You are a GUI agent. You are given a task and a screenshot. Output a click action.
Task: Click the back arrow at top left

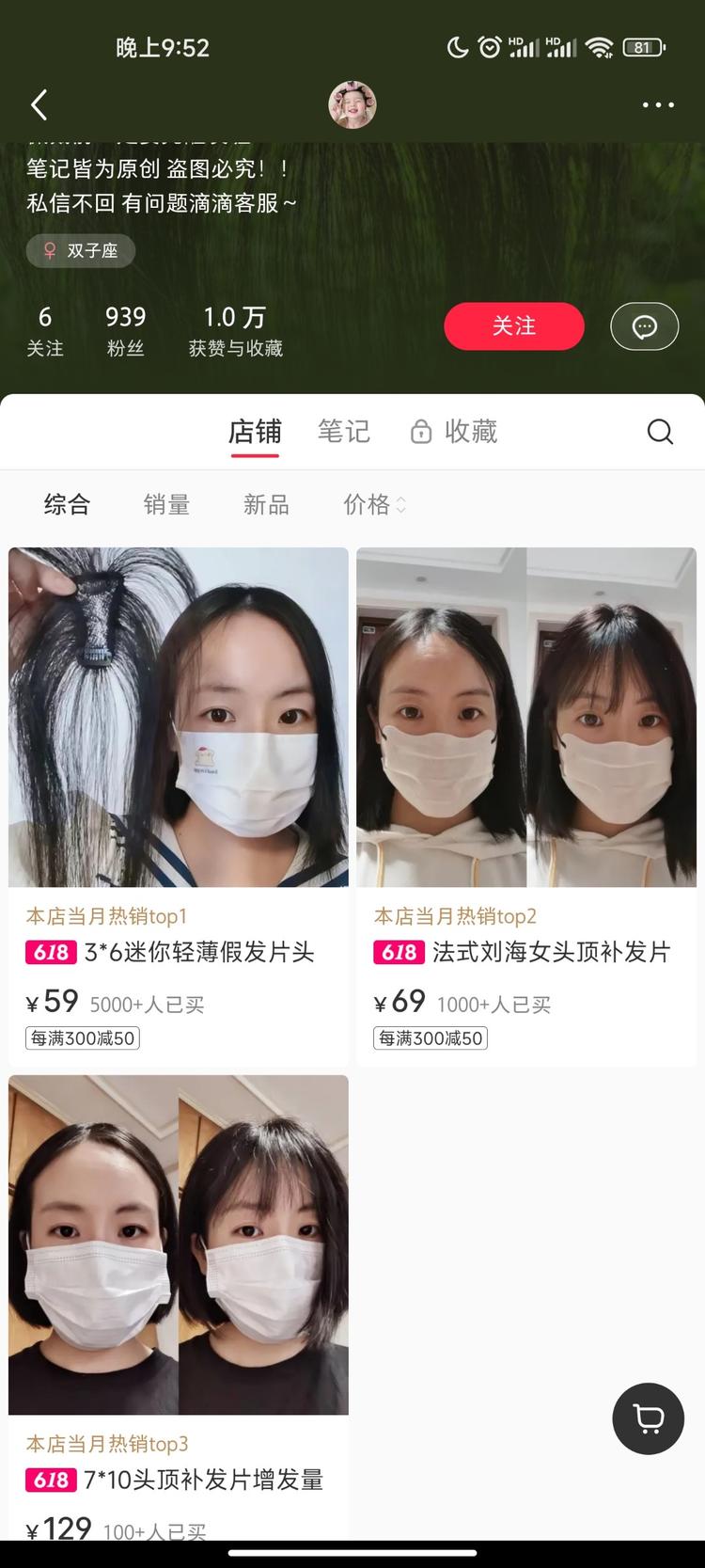pos(39,105)
